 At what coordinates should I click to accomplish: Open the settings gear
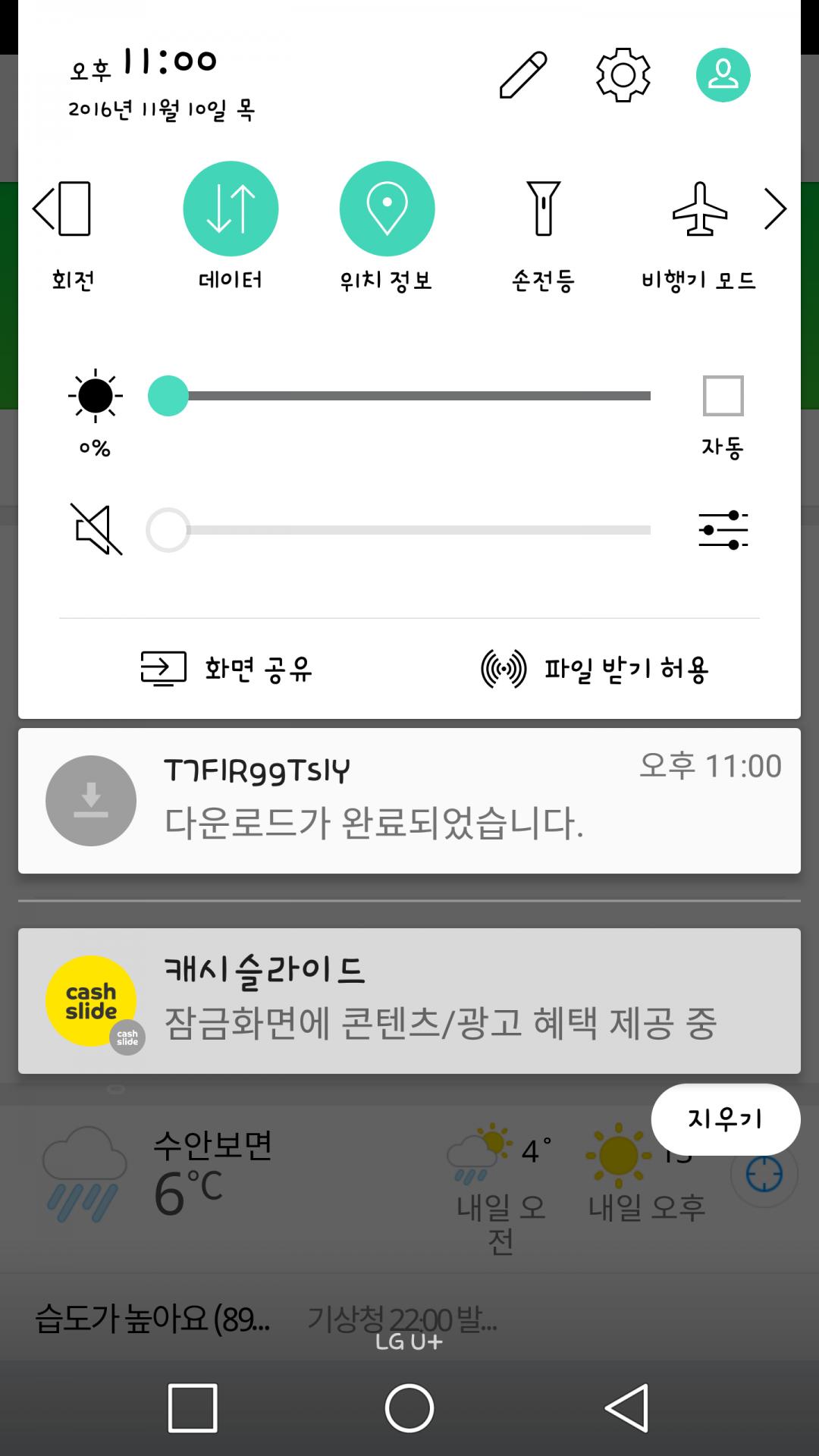[623, 75]
